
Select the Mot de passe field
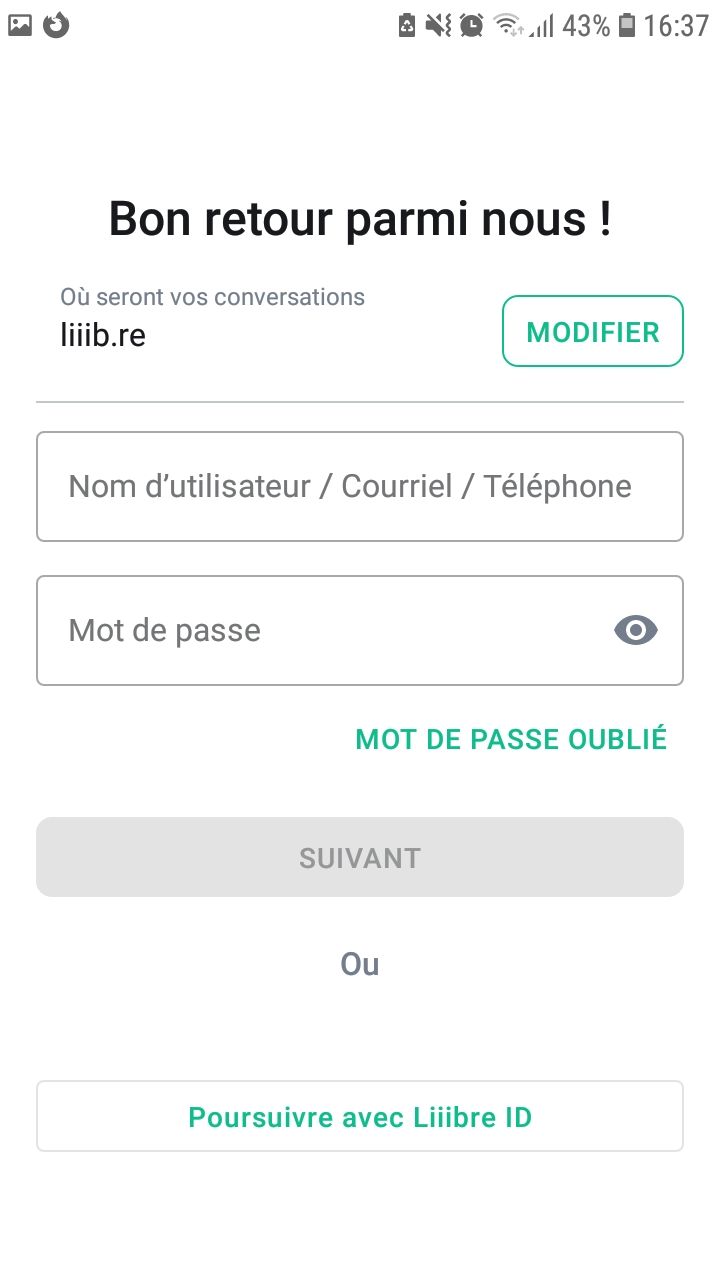click(x=360, y=630)
